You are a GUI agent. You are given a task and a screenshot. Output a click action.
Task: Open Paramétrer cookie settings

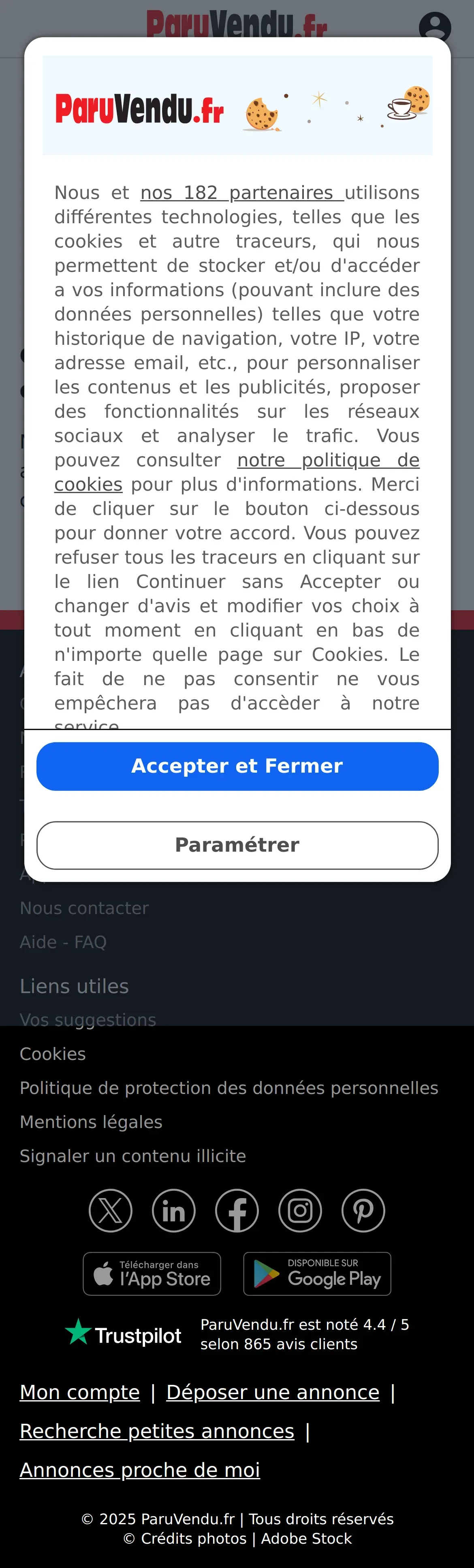[237, 845]
